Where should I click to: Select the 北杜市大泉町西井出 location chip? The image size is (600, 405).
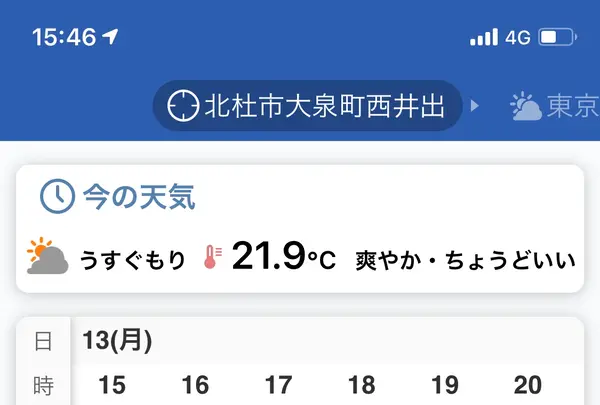click(307, 106)
